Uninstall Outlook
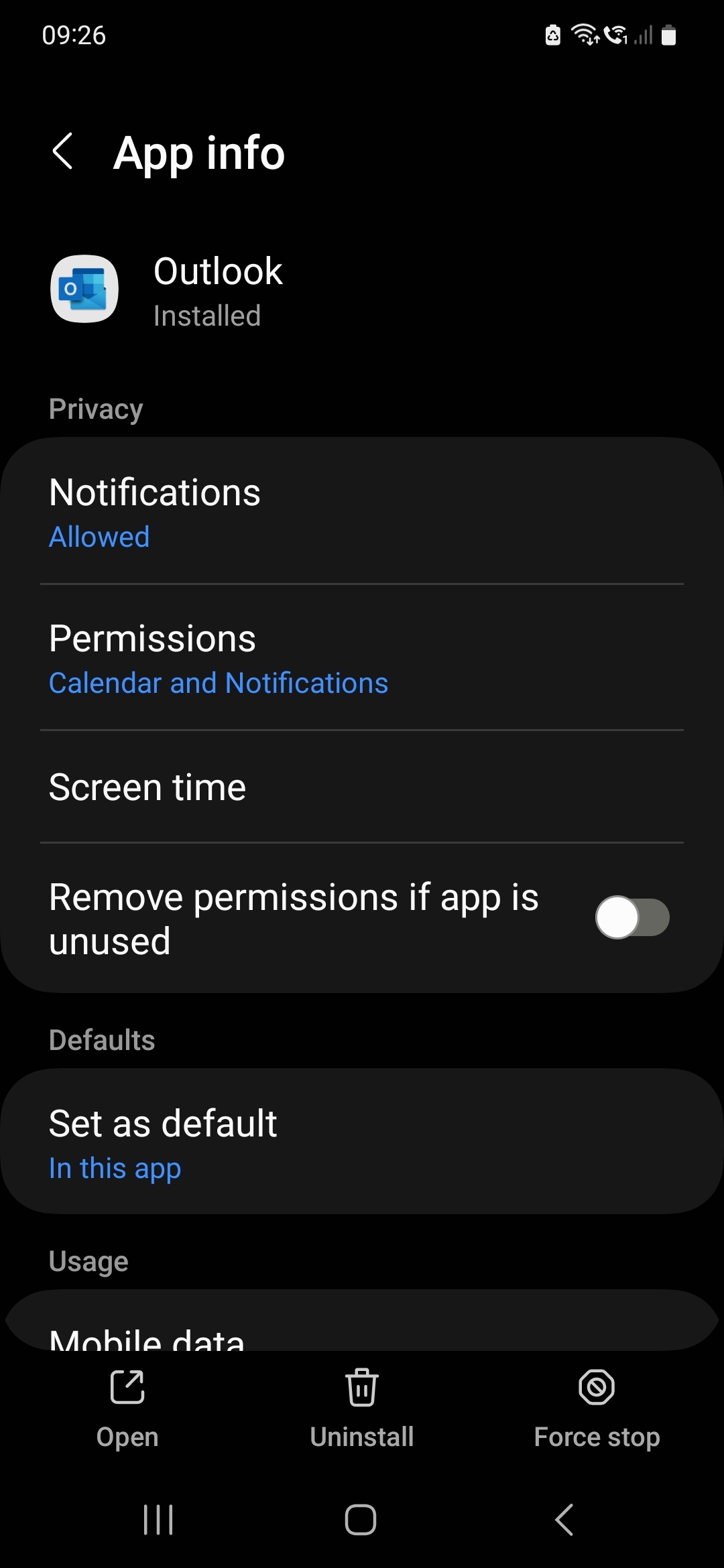 click(362, 1407)
